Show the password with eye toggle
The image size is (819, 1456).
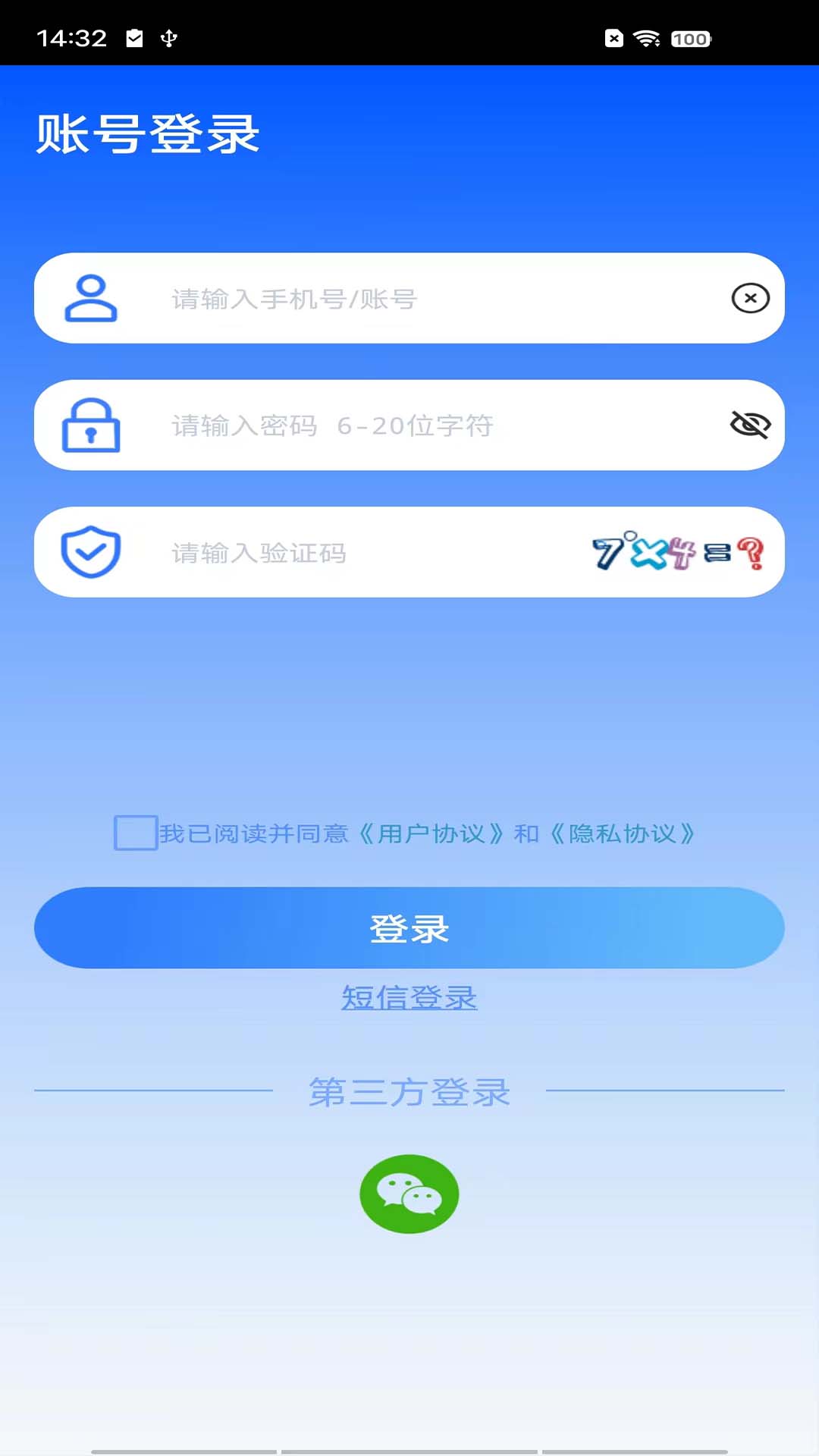click(x=749, y=425)
